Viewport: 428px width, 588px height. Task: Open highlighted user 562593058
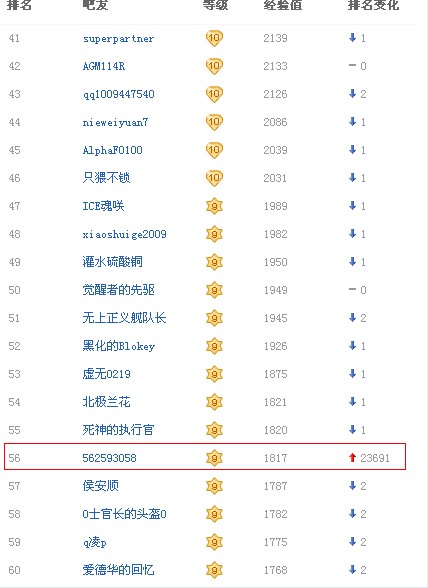(x=109, y=458)
